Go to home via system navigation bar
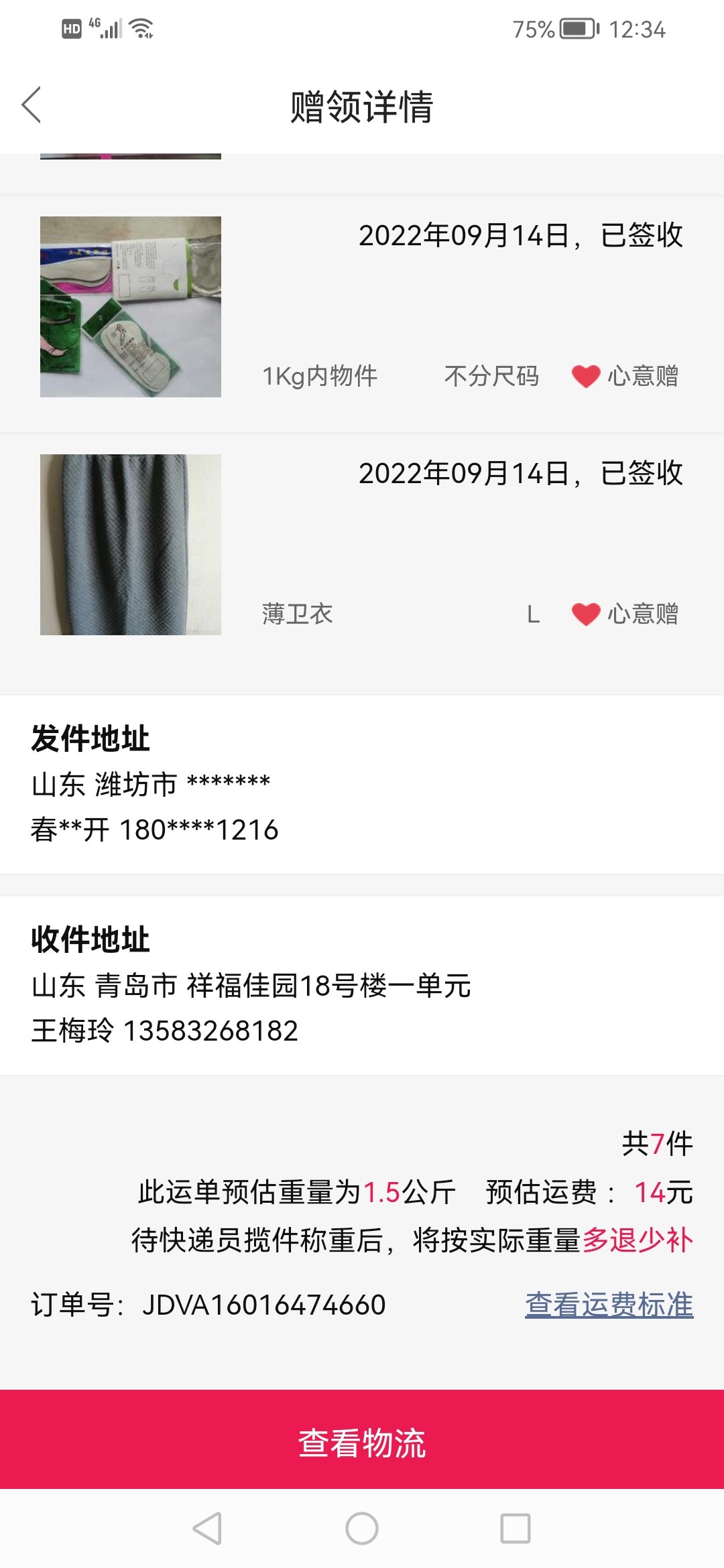 click(x=362, y=1528)
